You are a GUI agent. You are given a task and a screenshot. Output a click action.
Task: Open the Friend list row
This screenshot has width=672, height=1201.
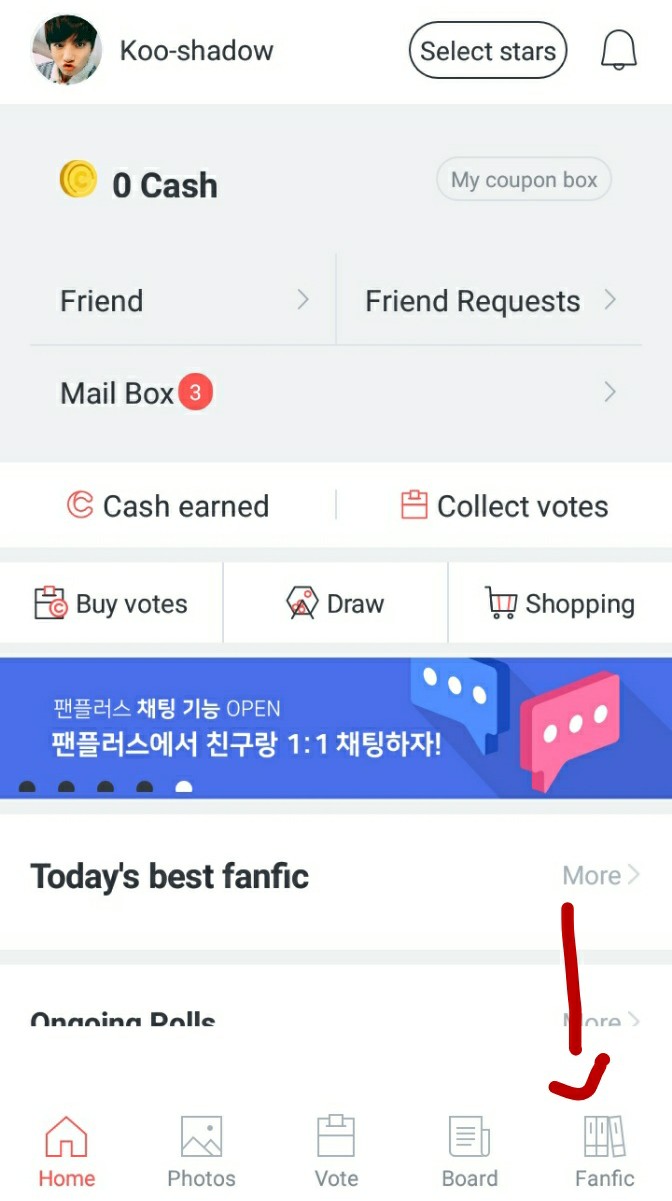183,301
